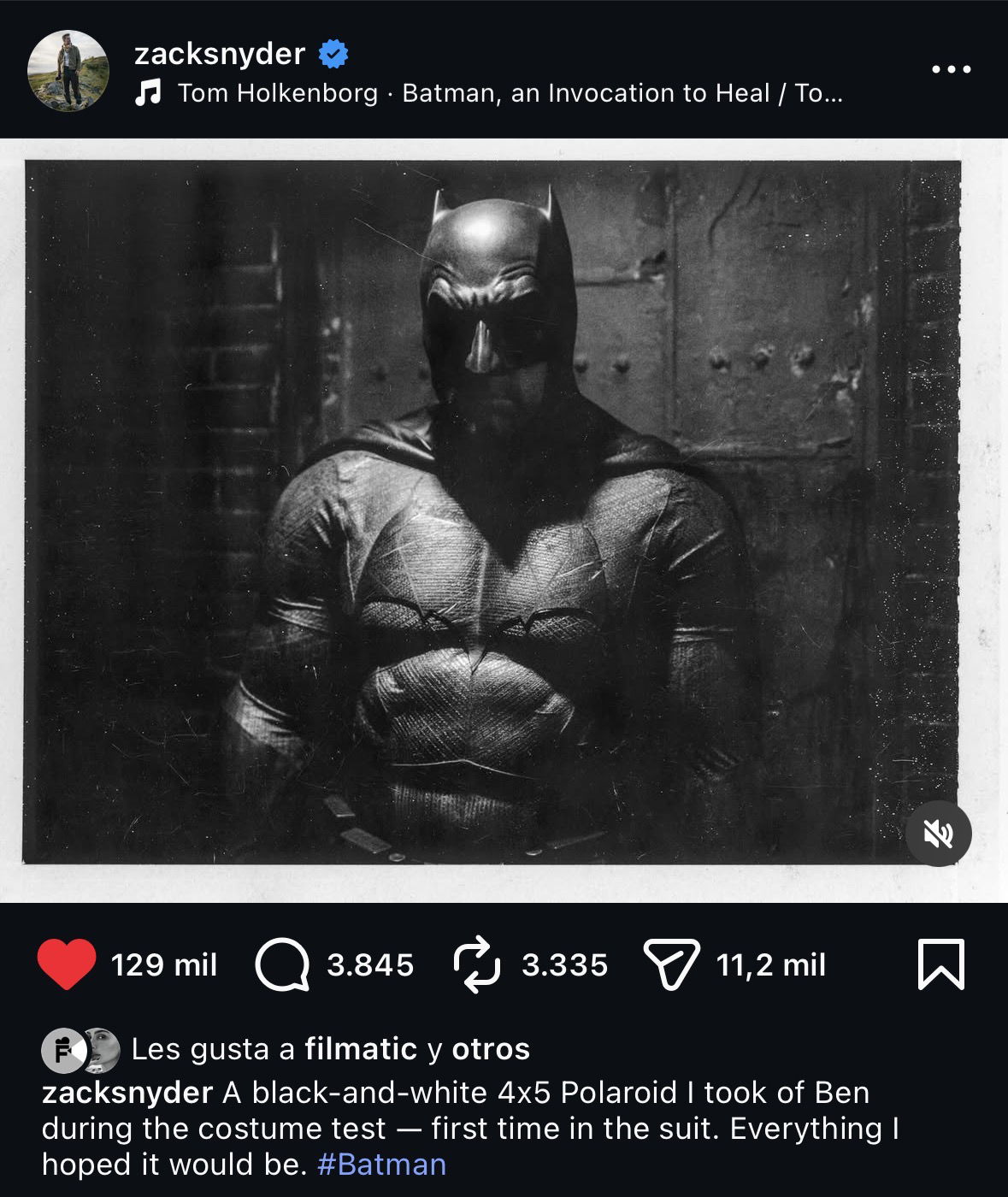Image resolution: width=1008 pixels, height=1197 pixels.
Task: Save the post with bookmark icon
Action: coord(940,964)
